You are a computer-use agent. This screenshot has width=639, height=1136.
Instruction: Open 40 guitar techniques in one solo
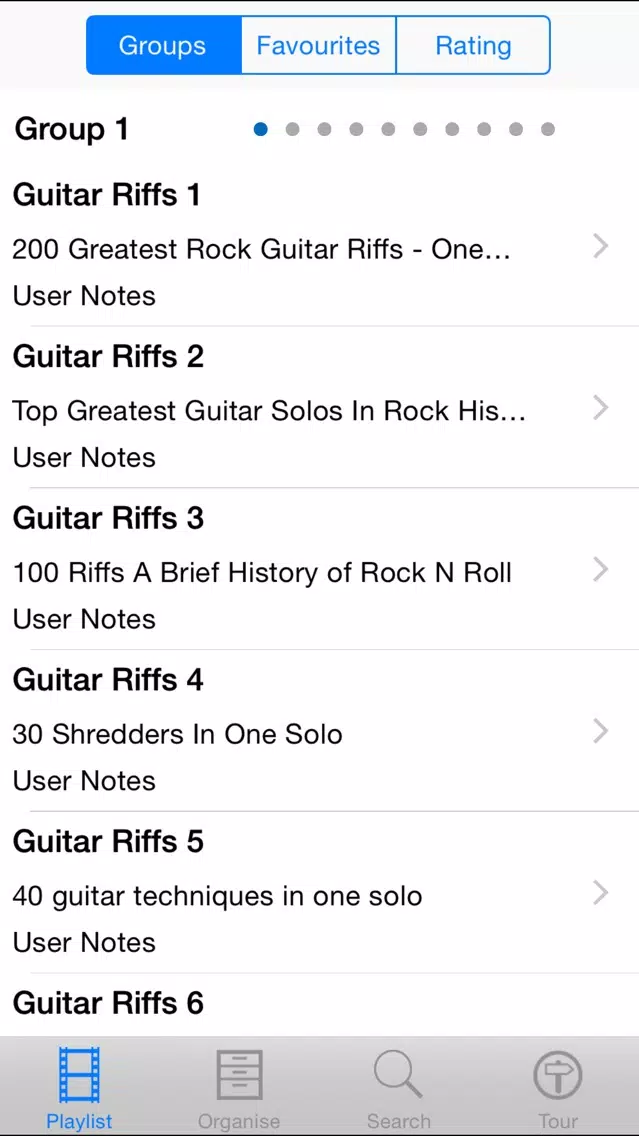[320, 892]
